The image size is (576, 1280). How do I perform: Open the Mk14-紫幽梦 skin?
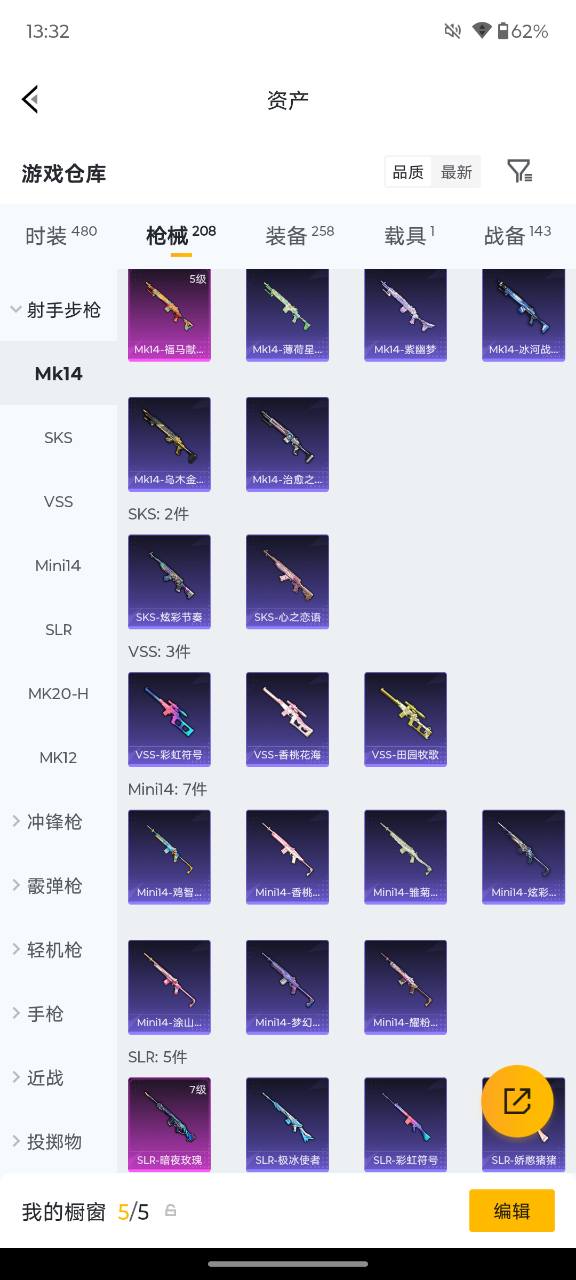(x=405, y=314)
